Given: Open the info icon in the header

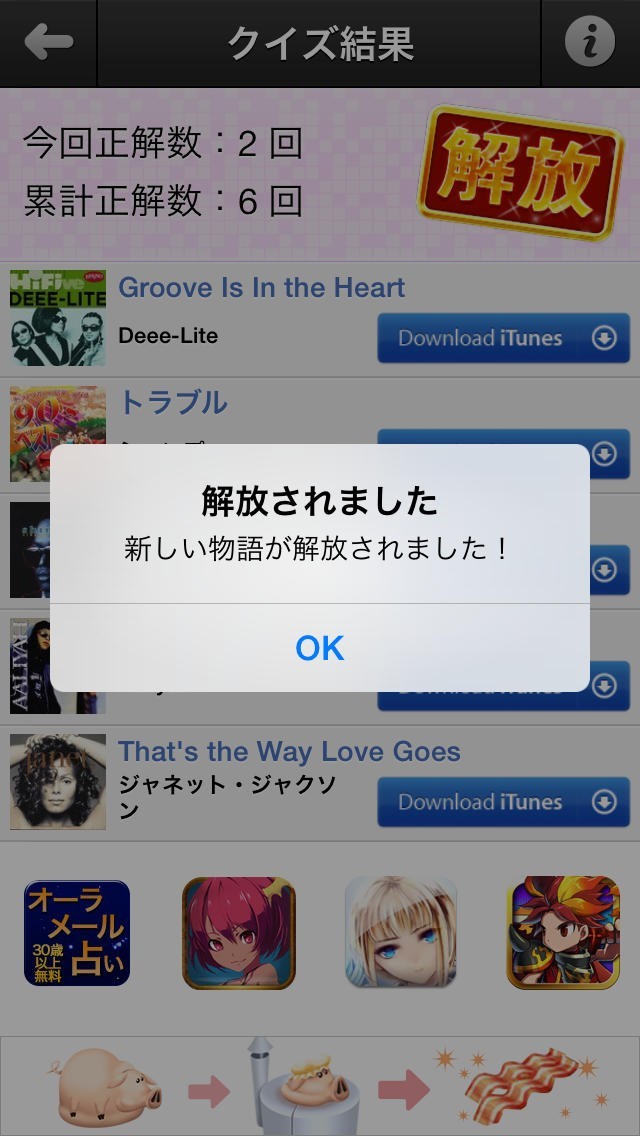Looking at the screenshot, I should (x=590, y=43).
